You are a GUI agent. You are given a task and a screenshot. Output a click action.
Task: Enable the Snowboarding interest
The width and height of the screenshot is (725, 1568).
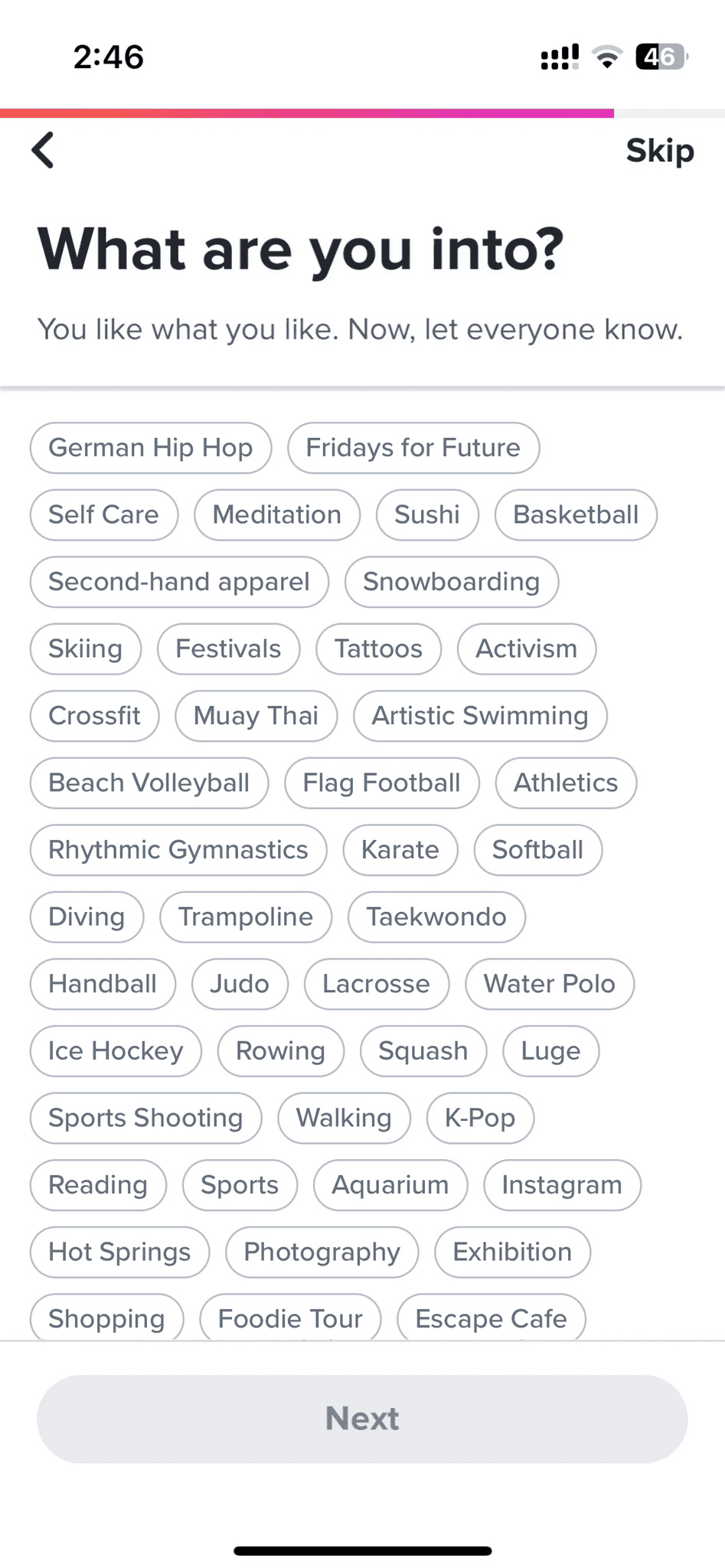451,582
